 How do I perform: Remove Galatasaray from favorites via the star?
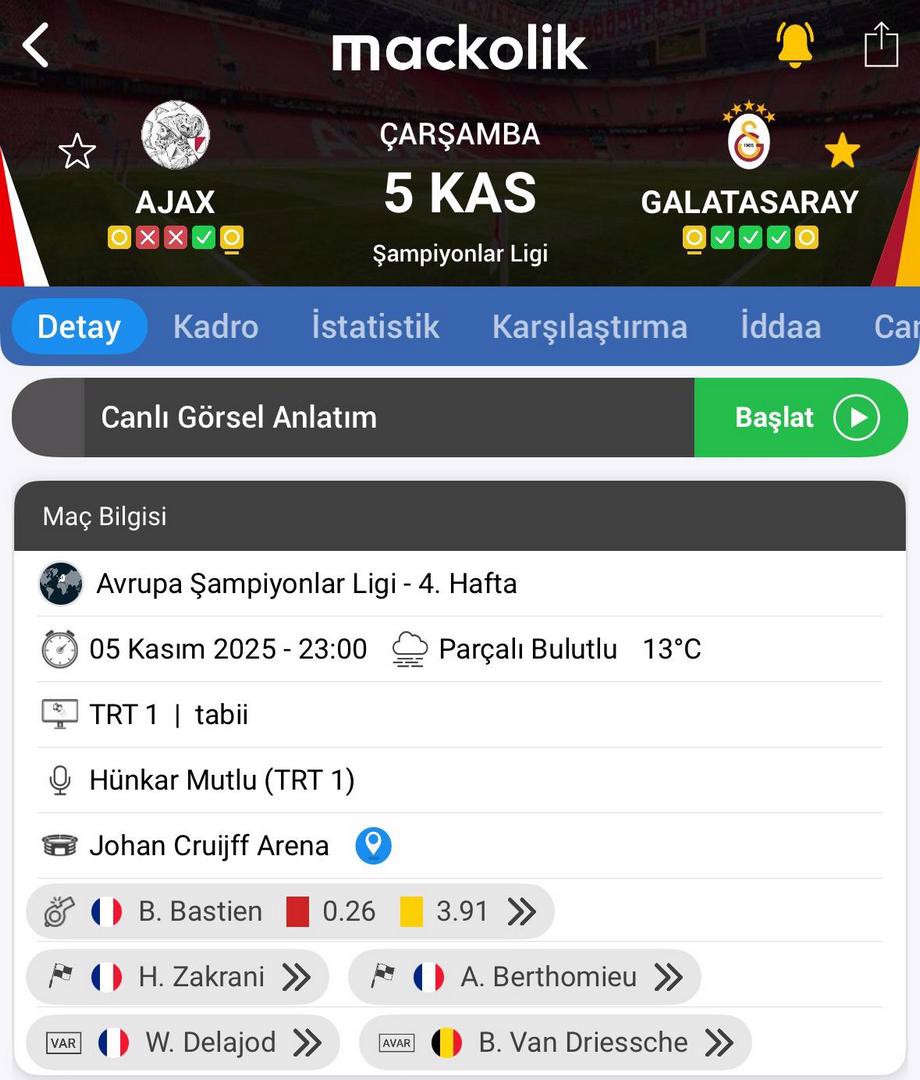click(842, 152)
